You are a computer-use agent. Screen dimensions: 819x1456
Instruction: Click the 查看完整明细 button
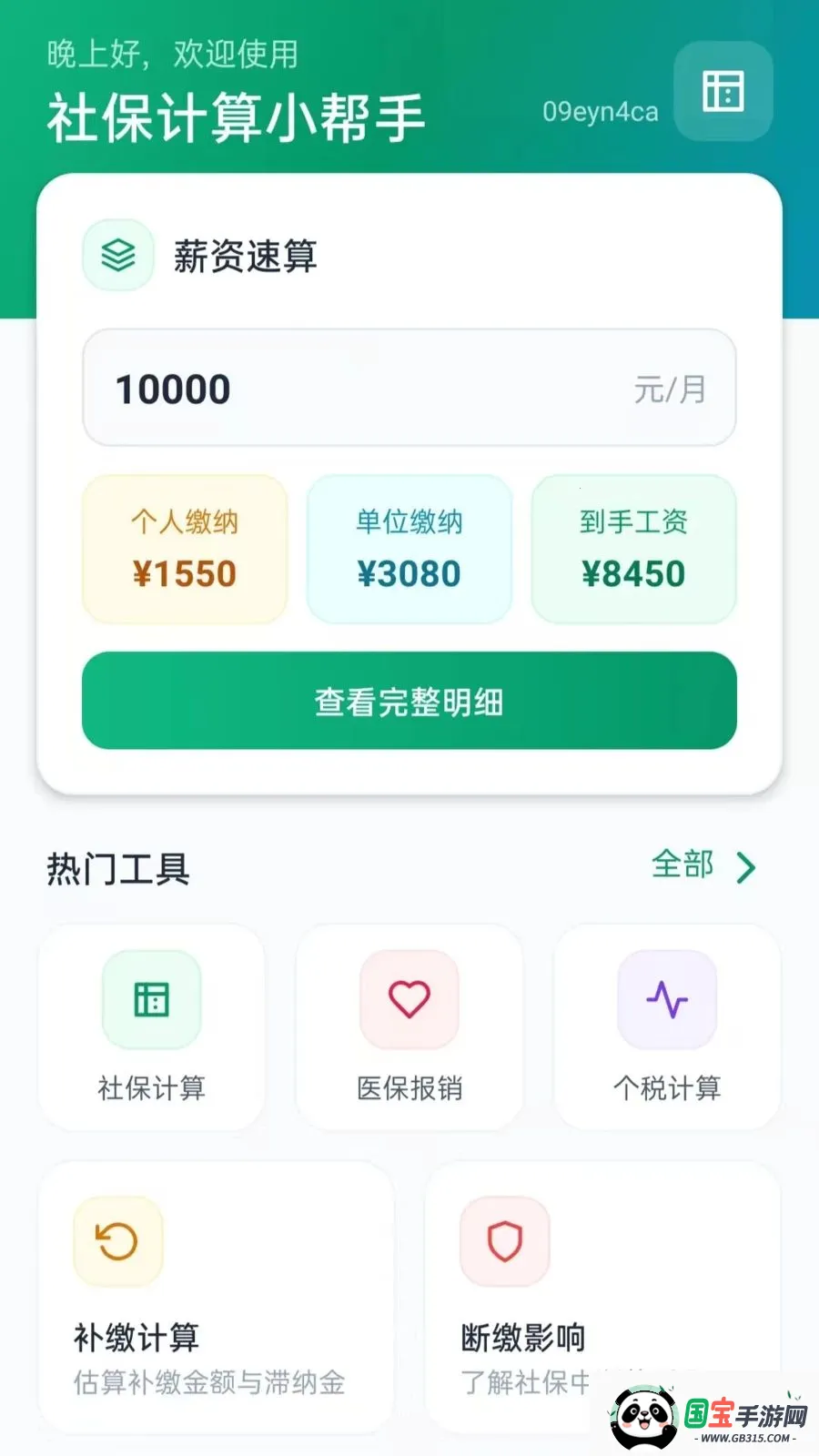[x=409, y=701]
